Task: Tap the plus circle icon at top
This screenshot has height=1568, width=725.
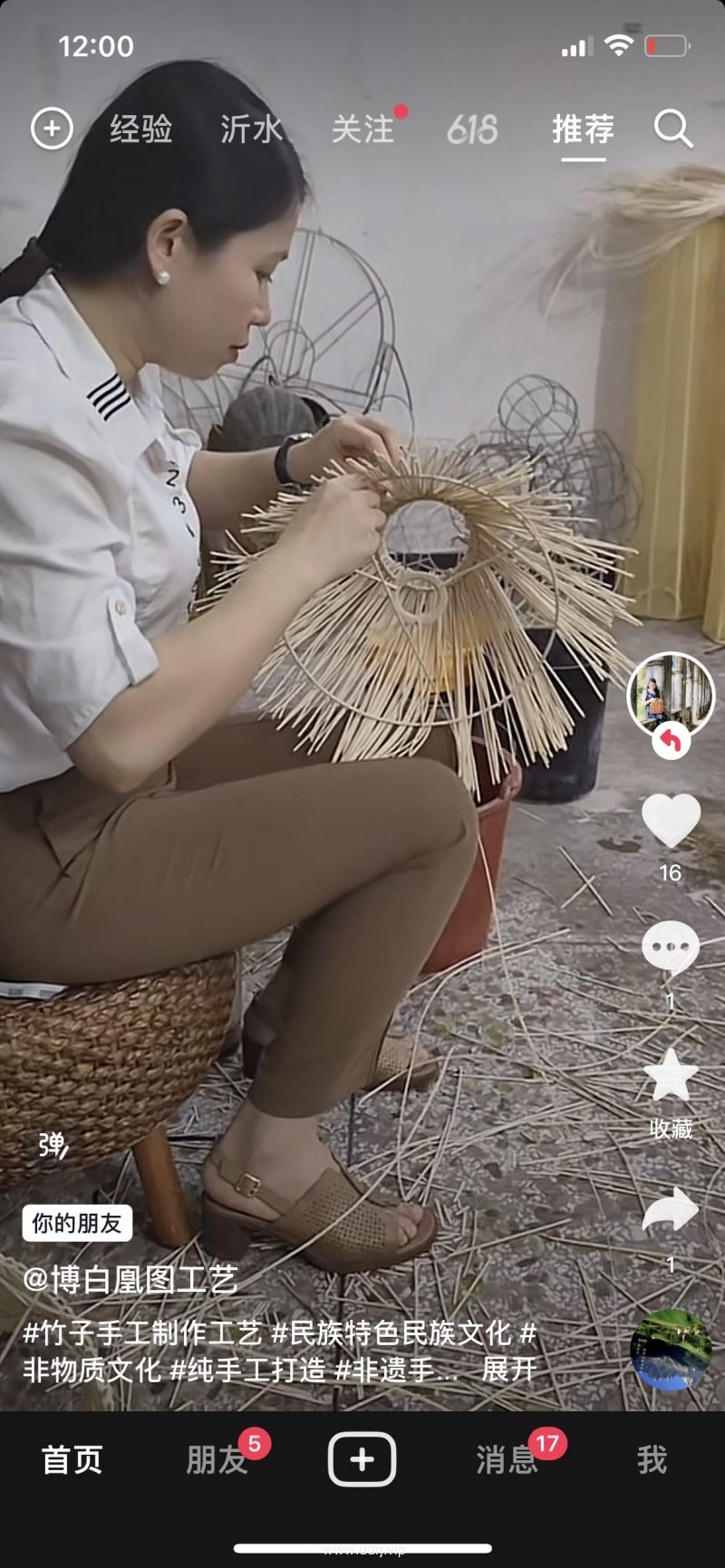Action: point(52,129)
